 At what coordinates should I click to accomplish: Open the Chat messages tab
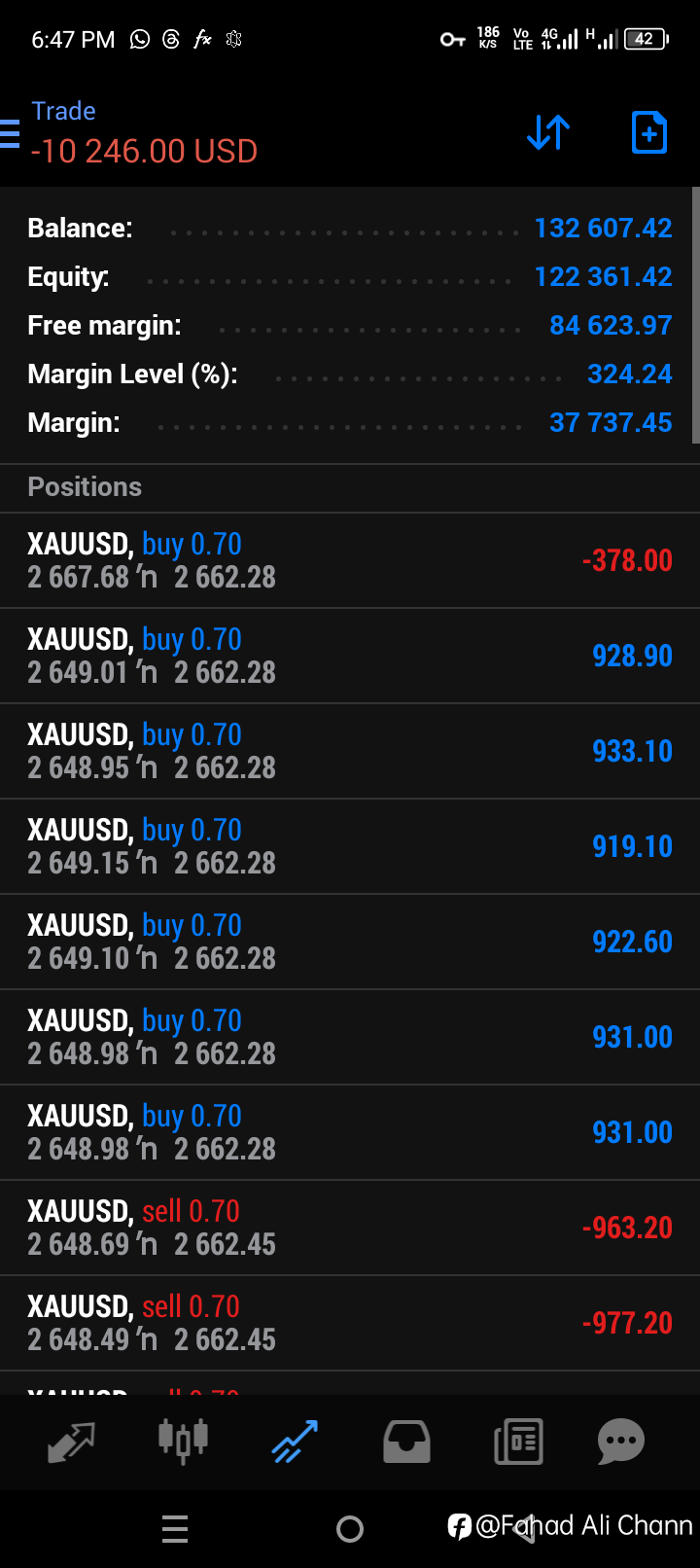(x=621, y=1442)
